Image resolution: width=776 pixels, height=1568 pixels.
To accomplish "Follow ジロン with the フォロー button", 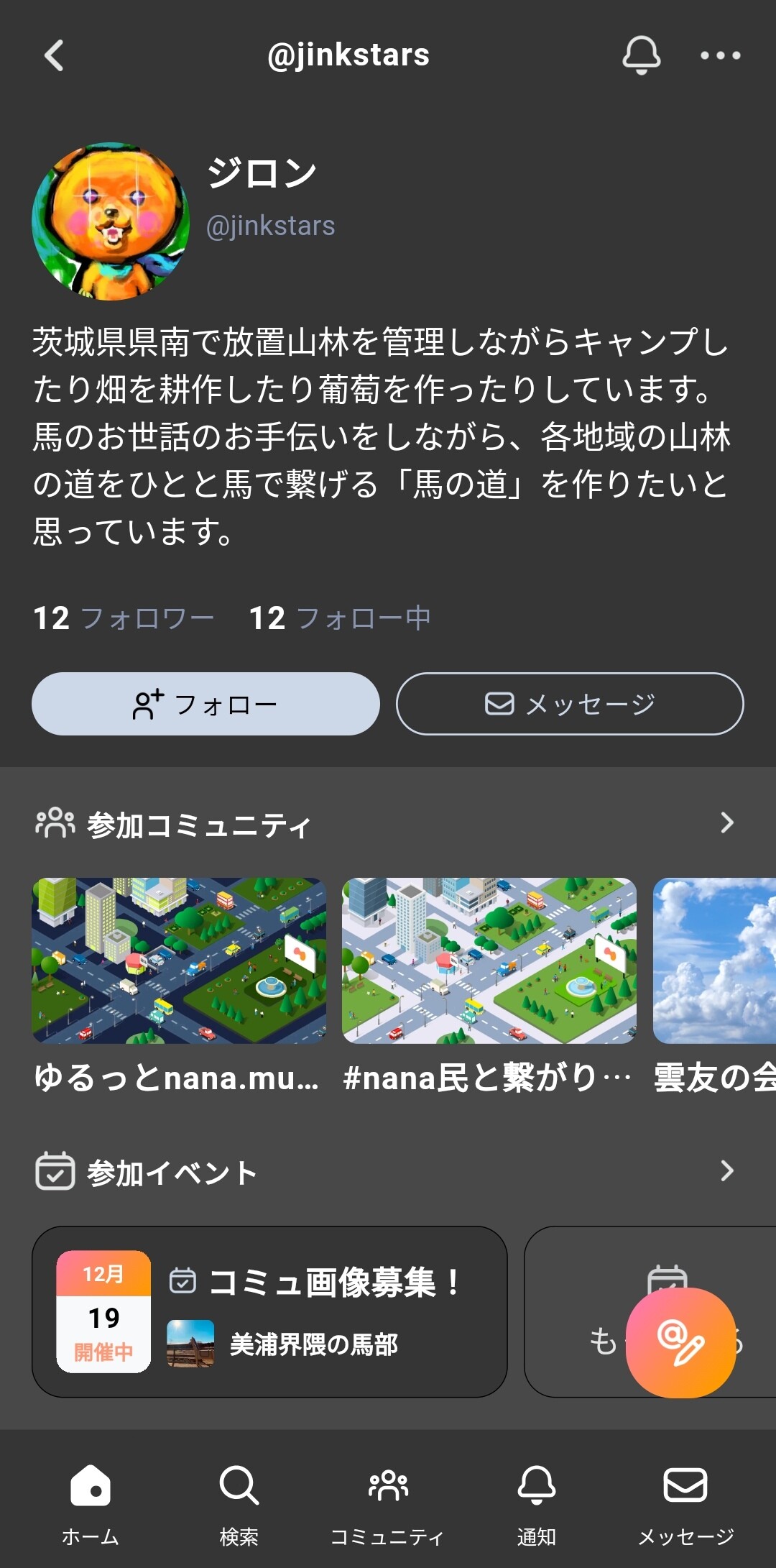I will pyautogui.click(x=205, y=704).
